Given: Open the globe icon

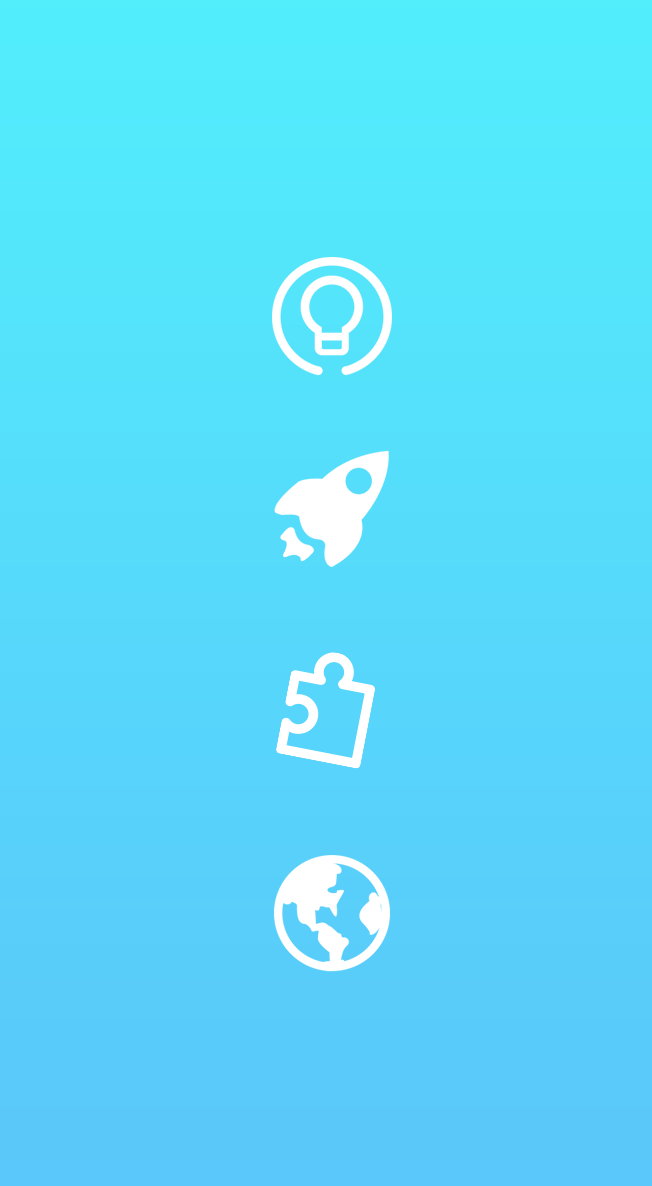Looking at the screenshot, I should (x=331, y=913).
